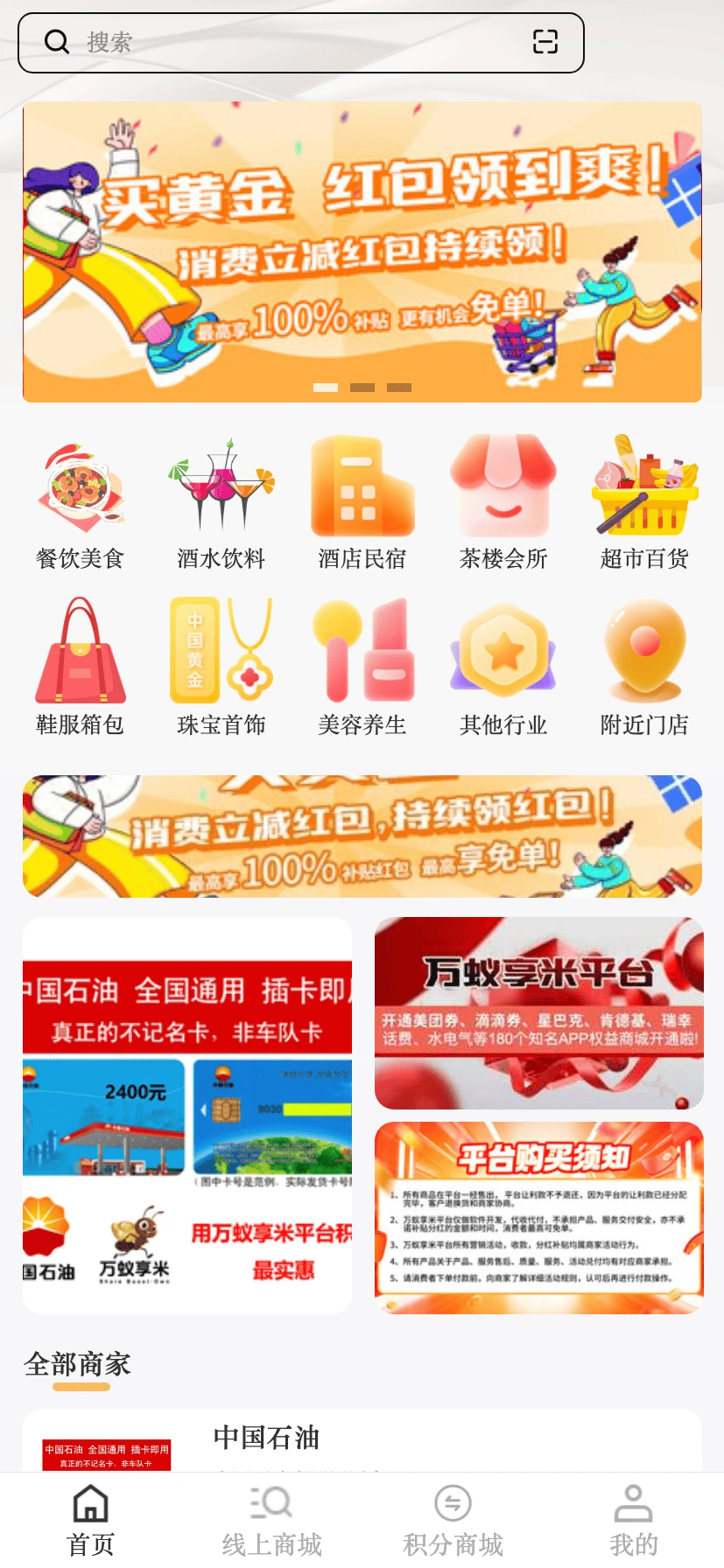This screenshot has height=1568, width=724.
Task: Open 附近门店 to find nearby stores
Action: pyautogui.click(x=644, y=658)
